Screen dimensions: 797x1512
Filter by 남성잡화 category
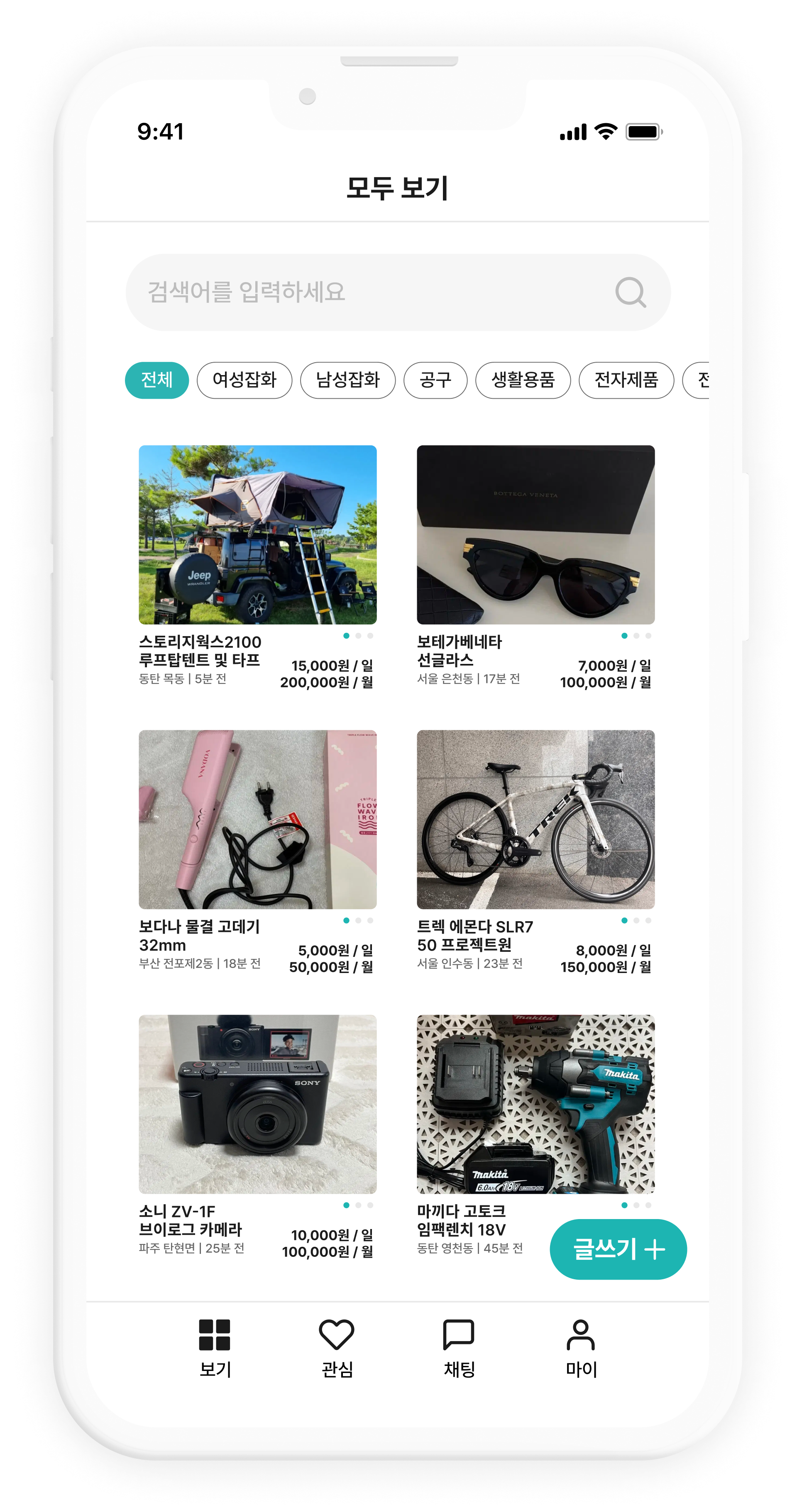[348, 380]
